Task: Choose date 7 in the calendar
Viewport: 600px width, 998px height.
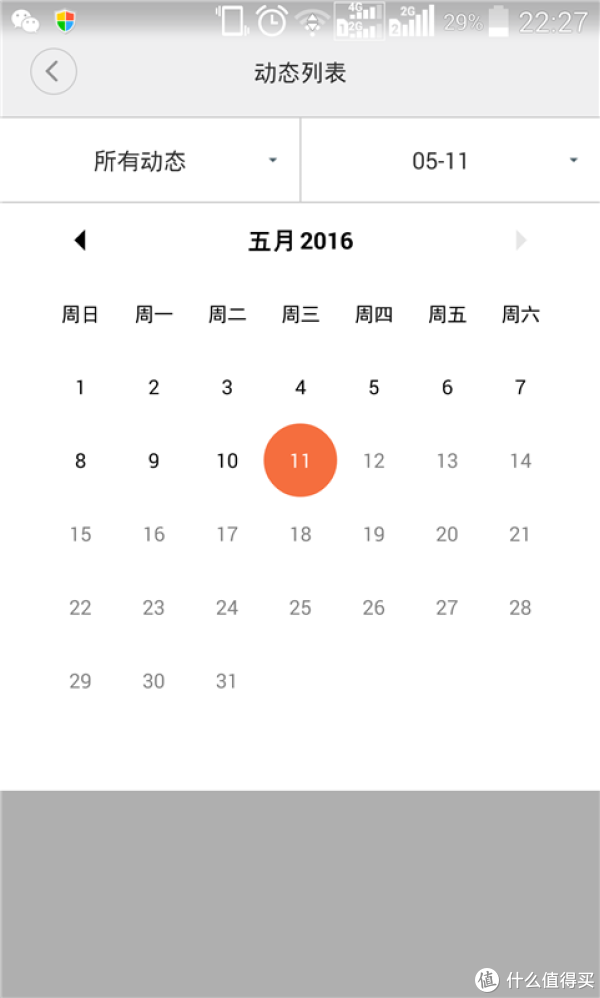Action: coord(520,387)
